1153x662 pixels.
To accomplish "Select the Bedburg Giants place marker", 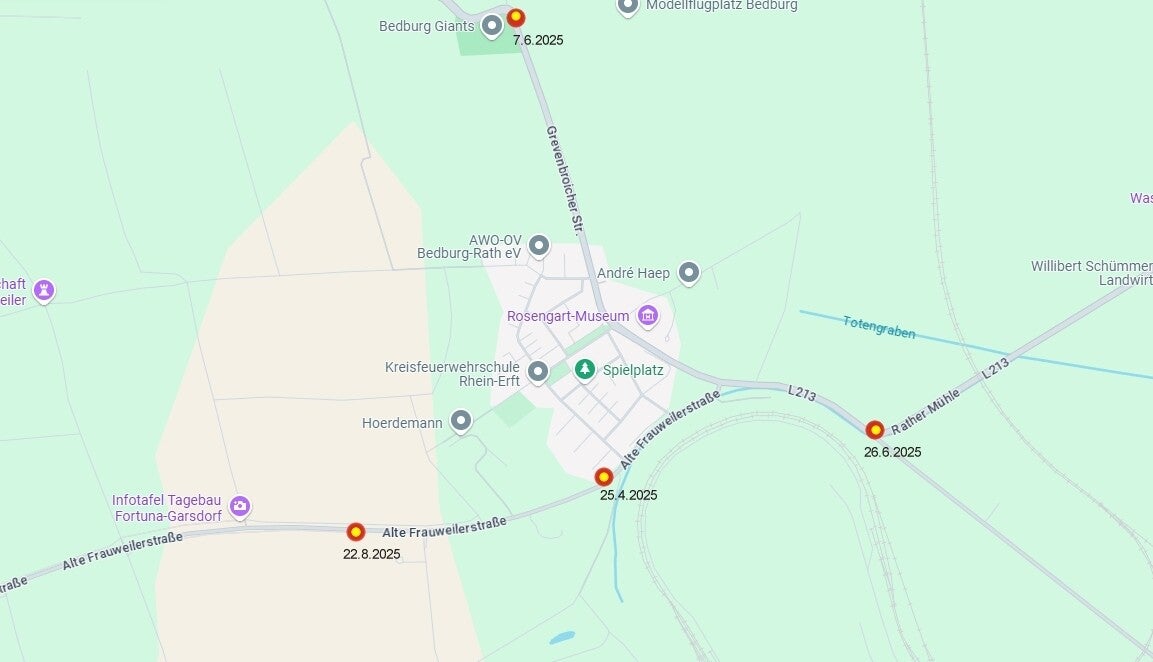I will click(491, 25).
